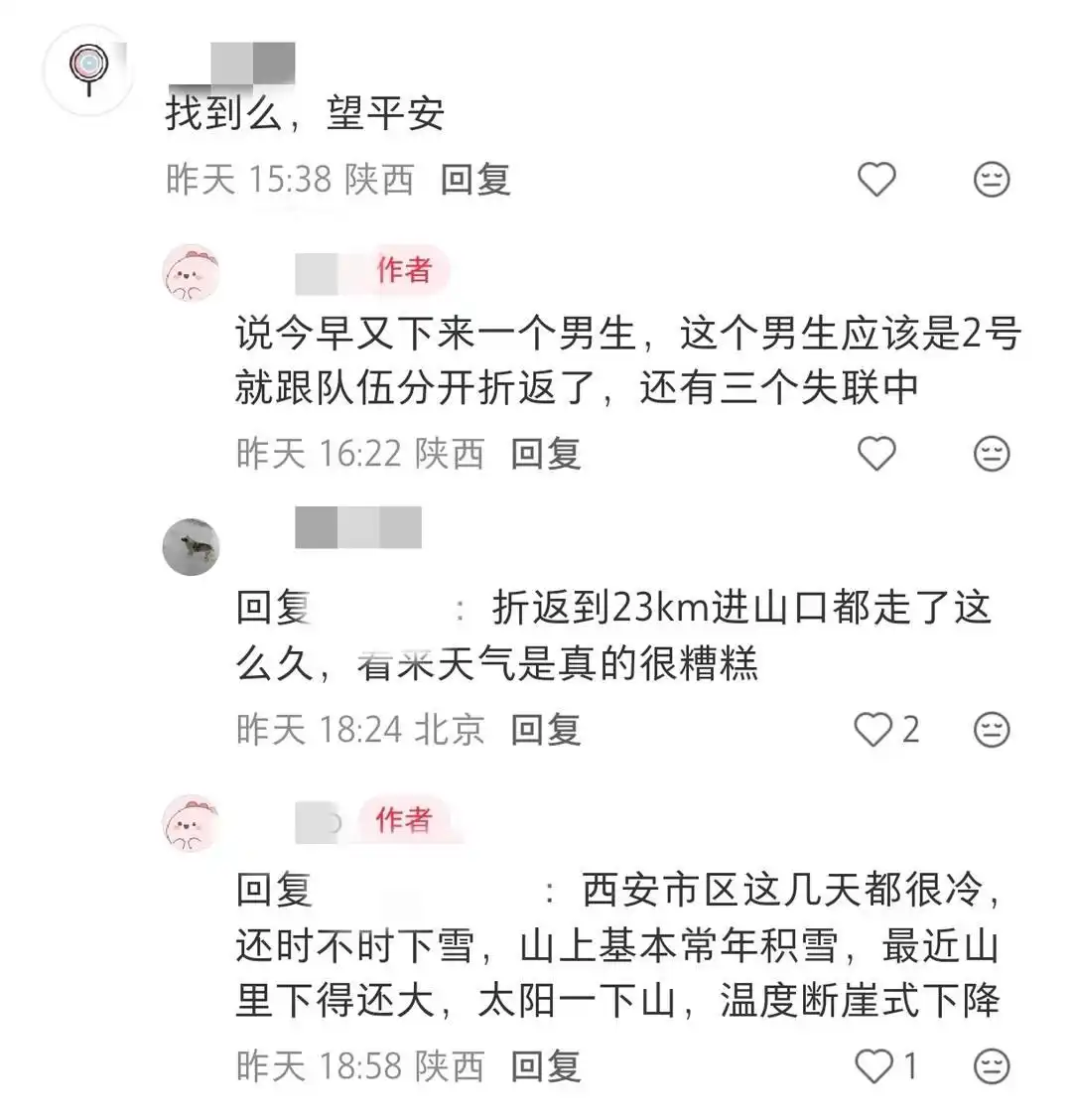Open the author's avatar beside the 16:22 comment

191,272
